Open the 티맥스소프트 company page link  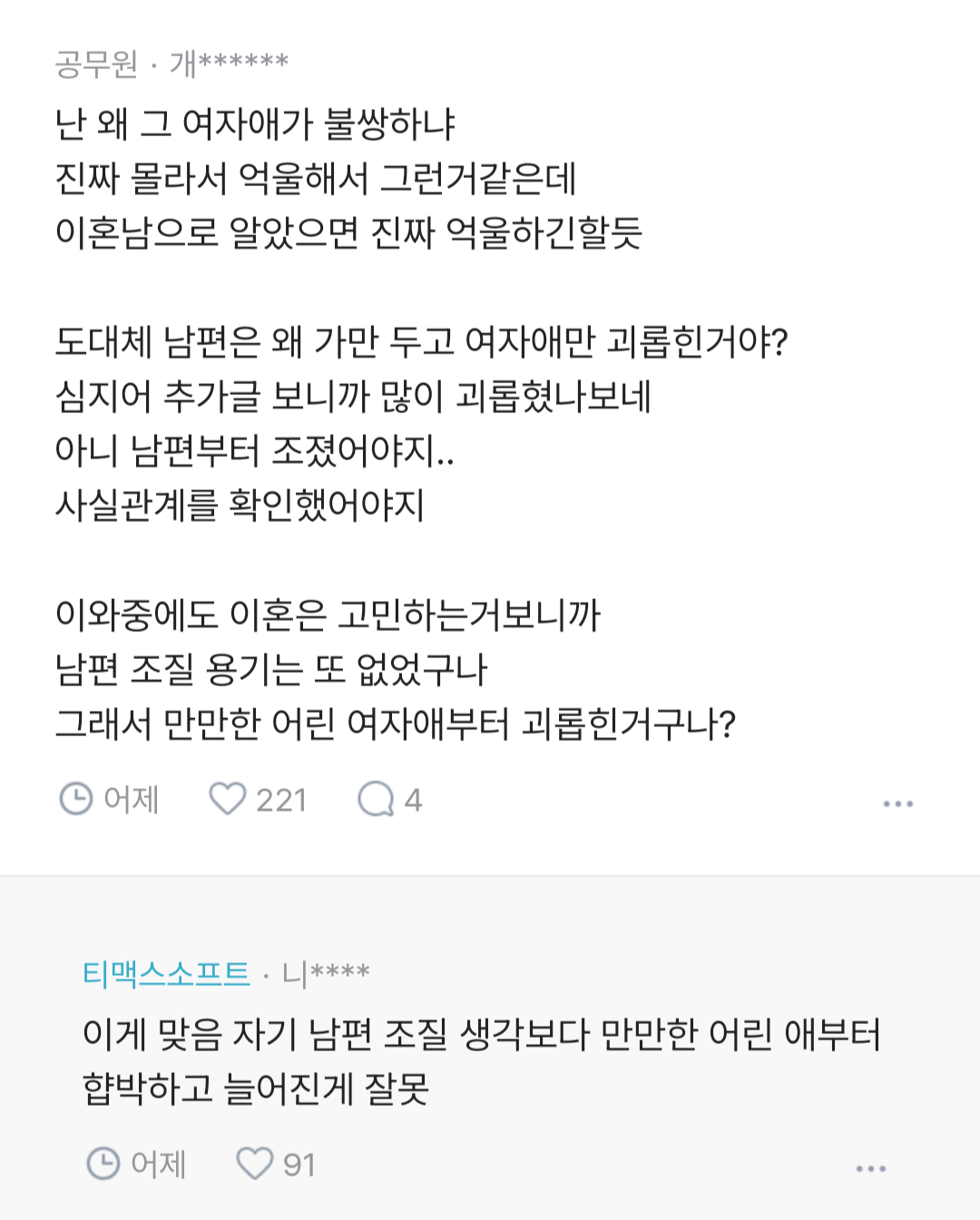[163, 970]
